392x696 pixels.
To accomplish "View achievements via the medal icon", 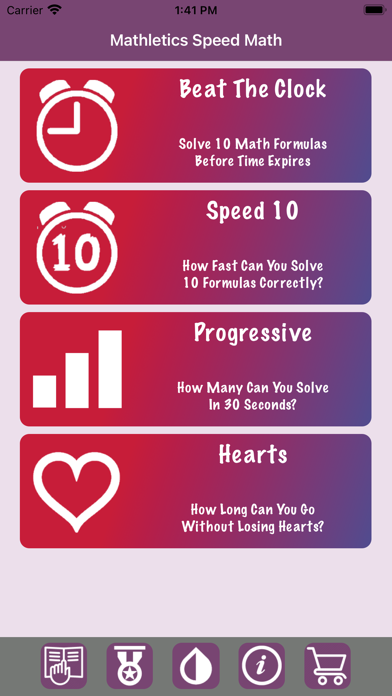I will click(130, 666).
